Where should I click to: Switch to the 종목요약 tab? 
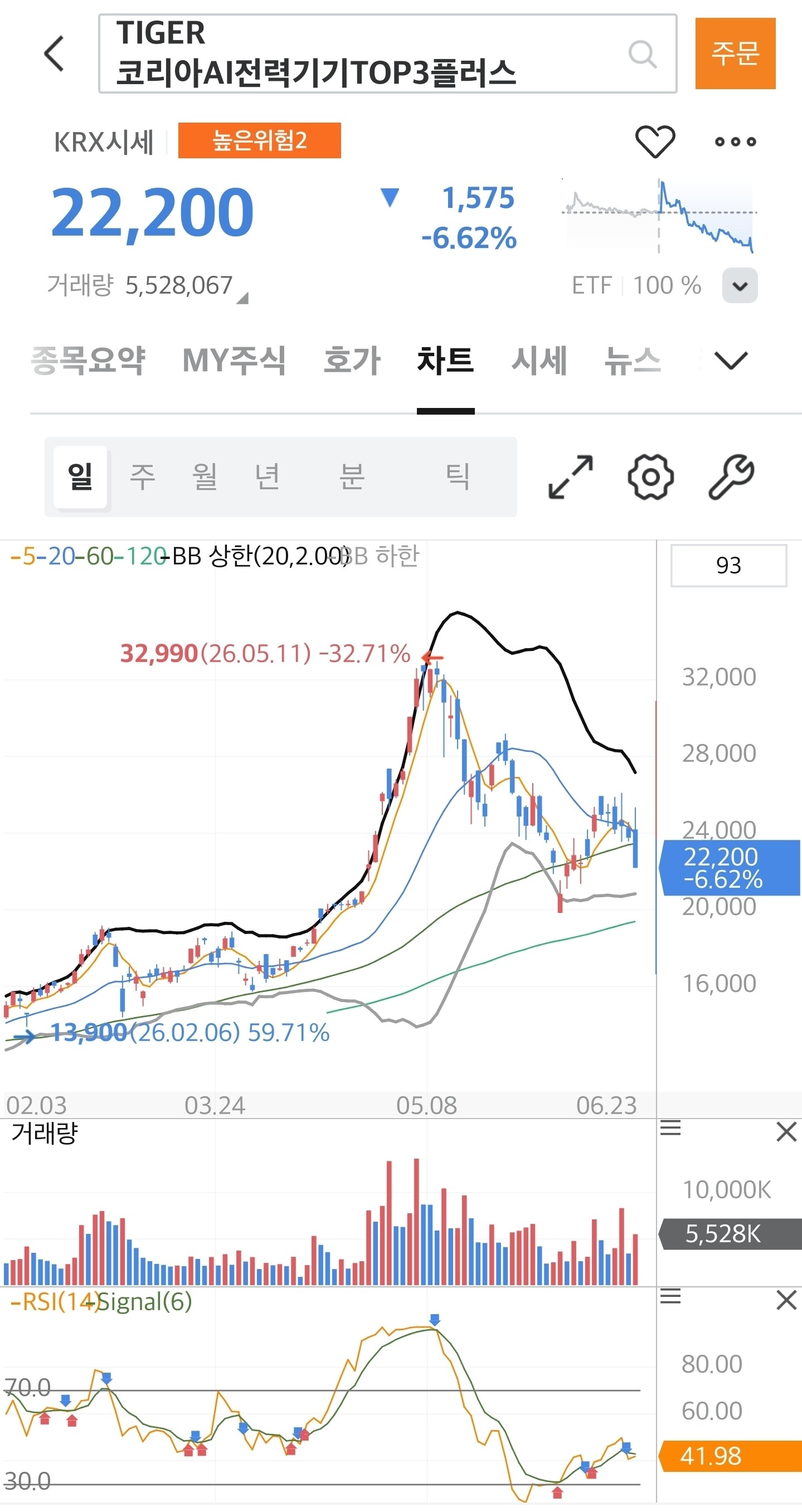pos(88,360)
